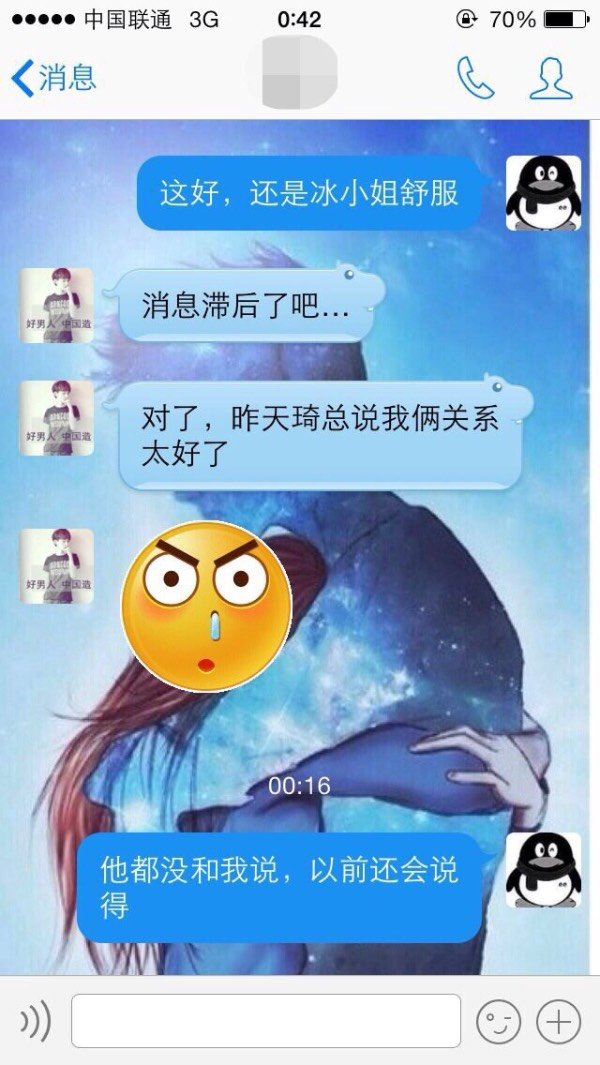Switch to voice message input
This screenshot has height=1065, width=600.
[34, 1021]
